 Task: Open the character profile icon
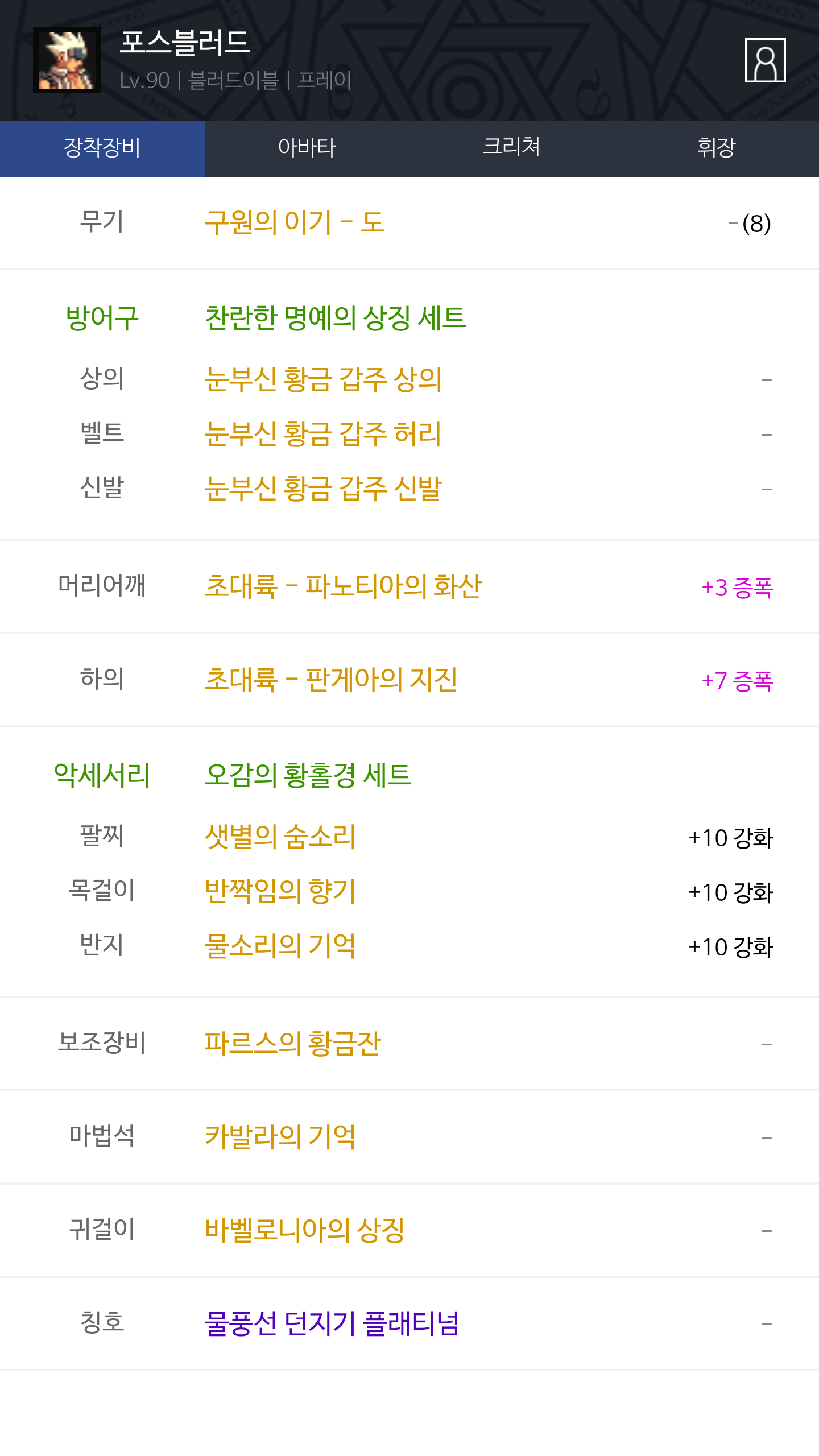(x=765, y=60)
